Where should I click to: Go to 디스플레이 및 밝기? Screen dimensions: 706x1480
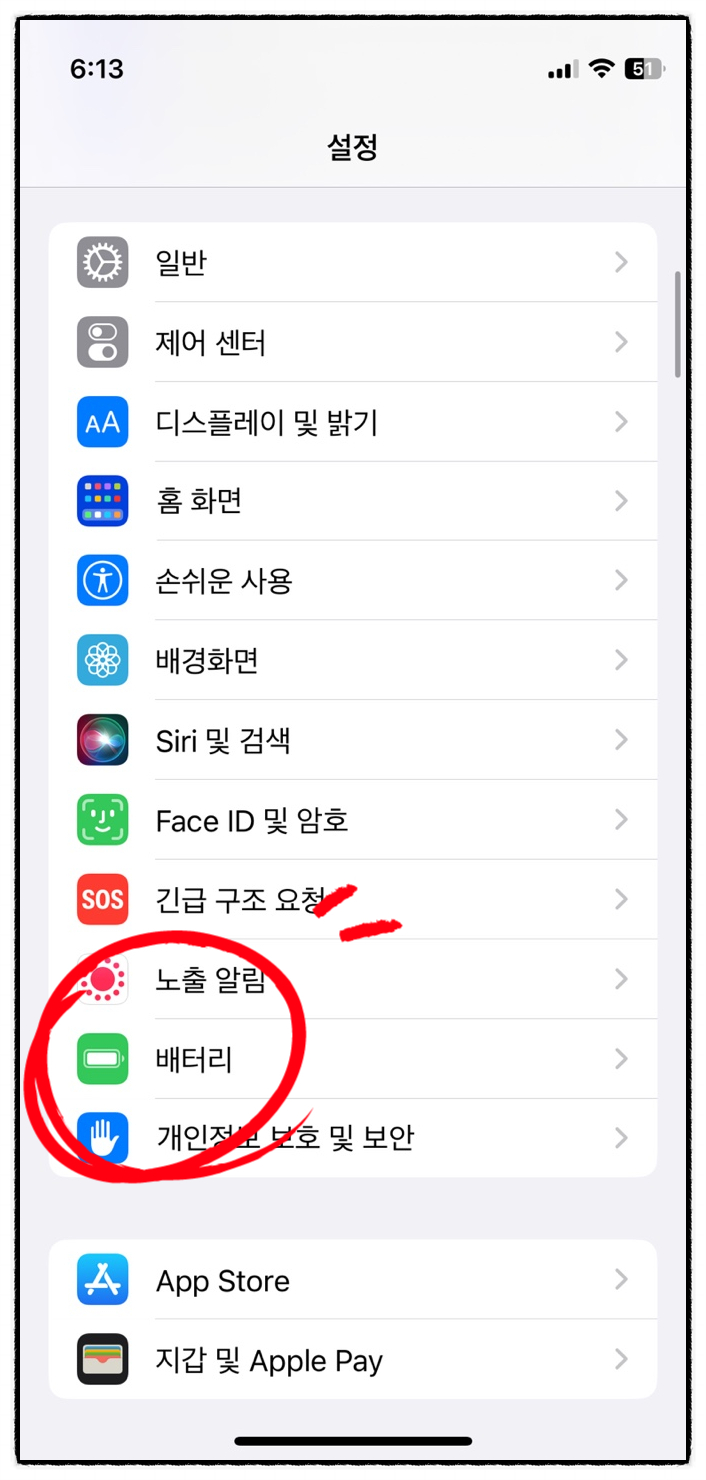[x=353, y=422]
